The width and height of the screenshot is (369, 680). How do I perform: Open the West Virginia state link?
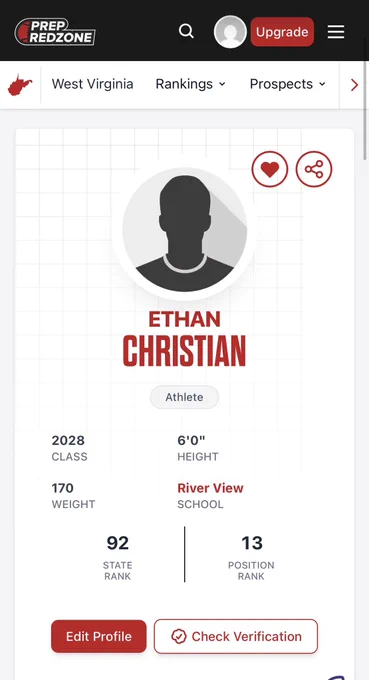click(92, 84)
